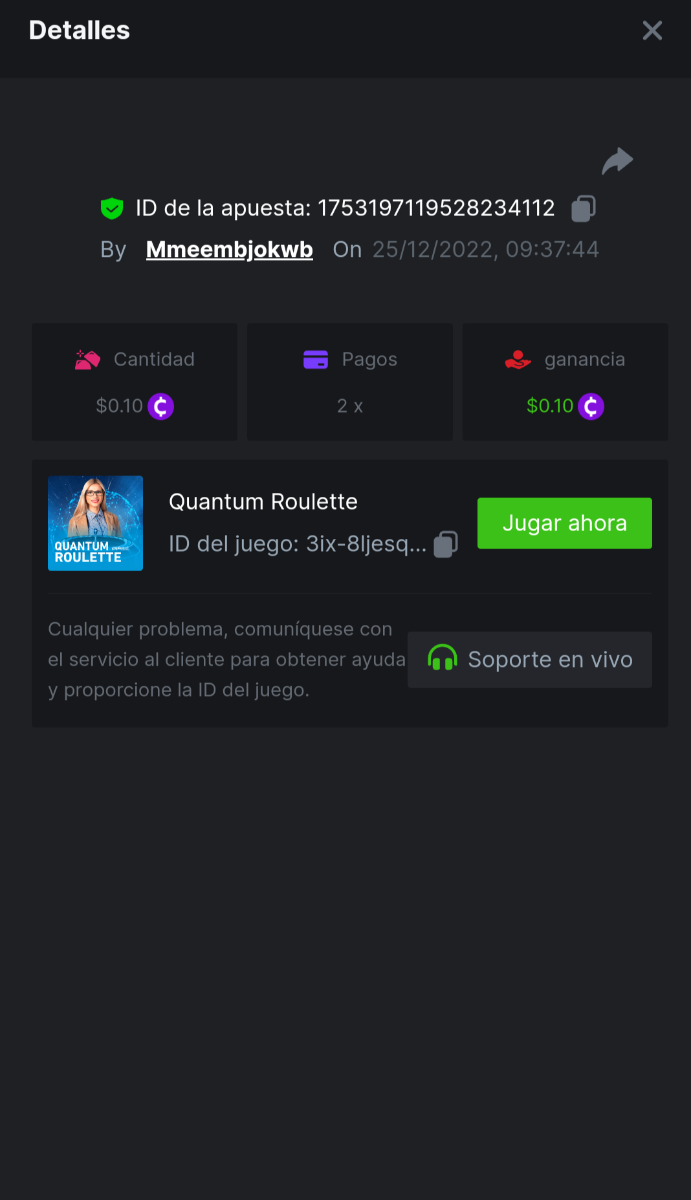This screenshot has height=1200, width=691.
Task: Tap the Jugar ahora button
Action: 564,523
